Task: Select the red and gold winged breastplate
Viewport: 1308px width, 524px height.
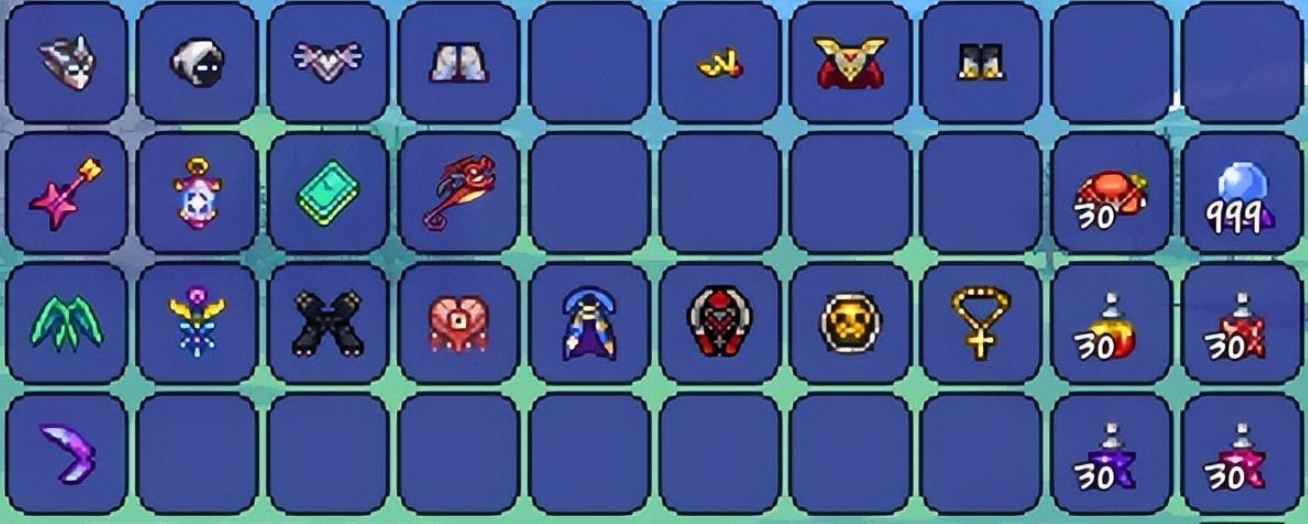Action: pos(850,64)
